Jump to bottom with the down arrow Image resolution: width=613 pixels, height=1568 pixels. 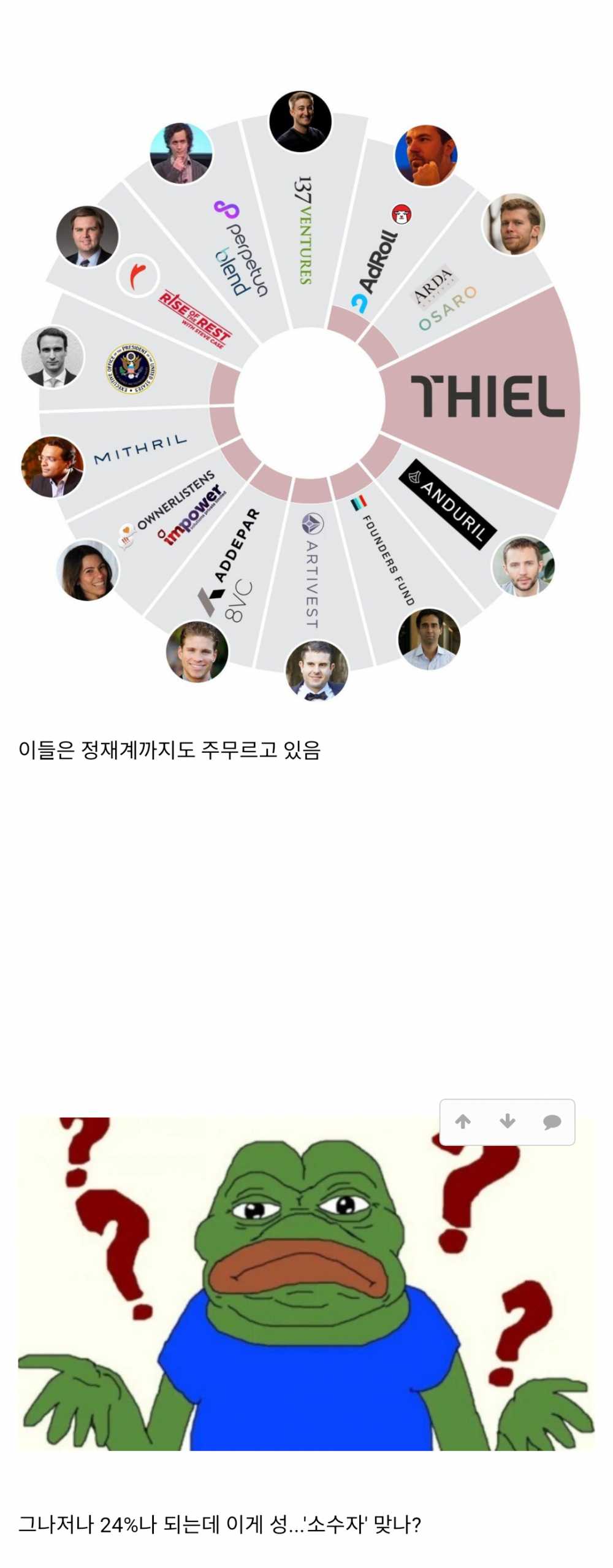[x=508, y=1121]
